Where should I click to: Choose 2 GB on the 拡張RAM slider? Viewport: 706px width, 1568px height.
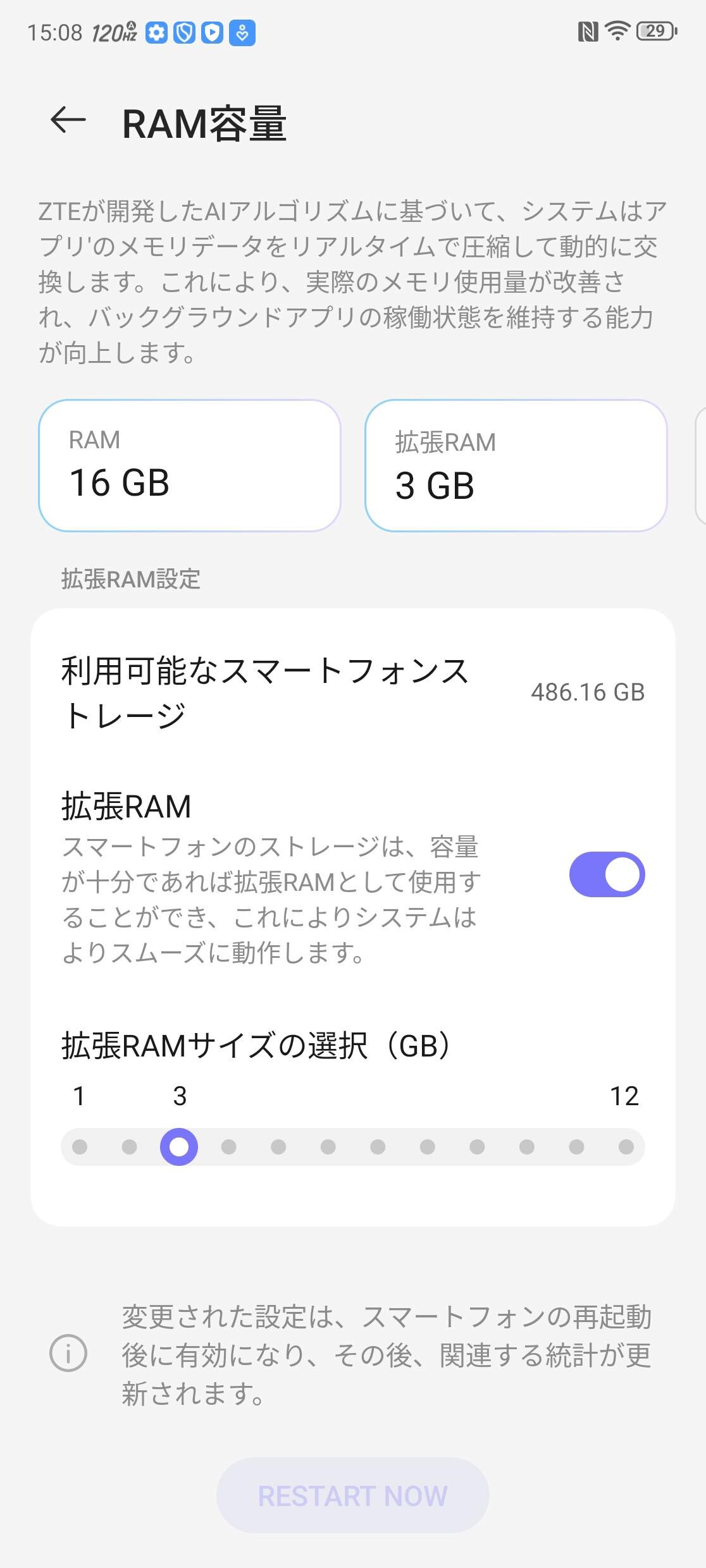click(x=129, y=1147)
